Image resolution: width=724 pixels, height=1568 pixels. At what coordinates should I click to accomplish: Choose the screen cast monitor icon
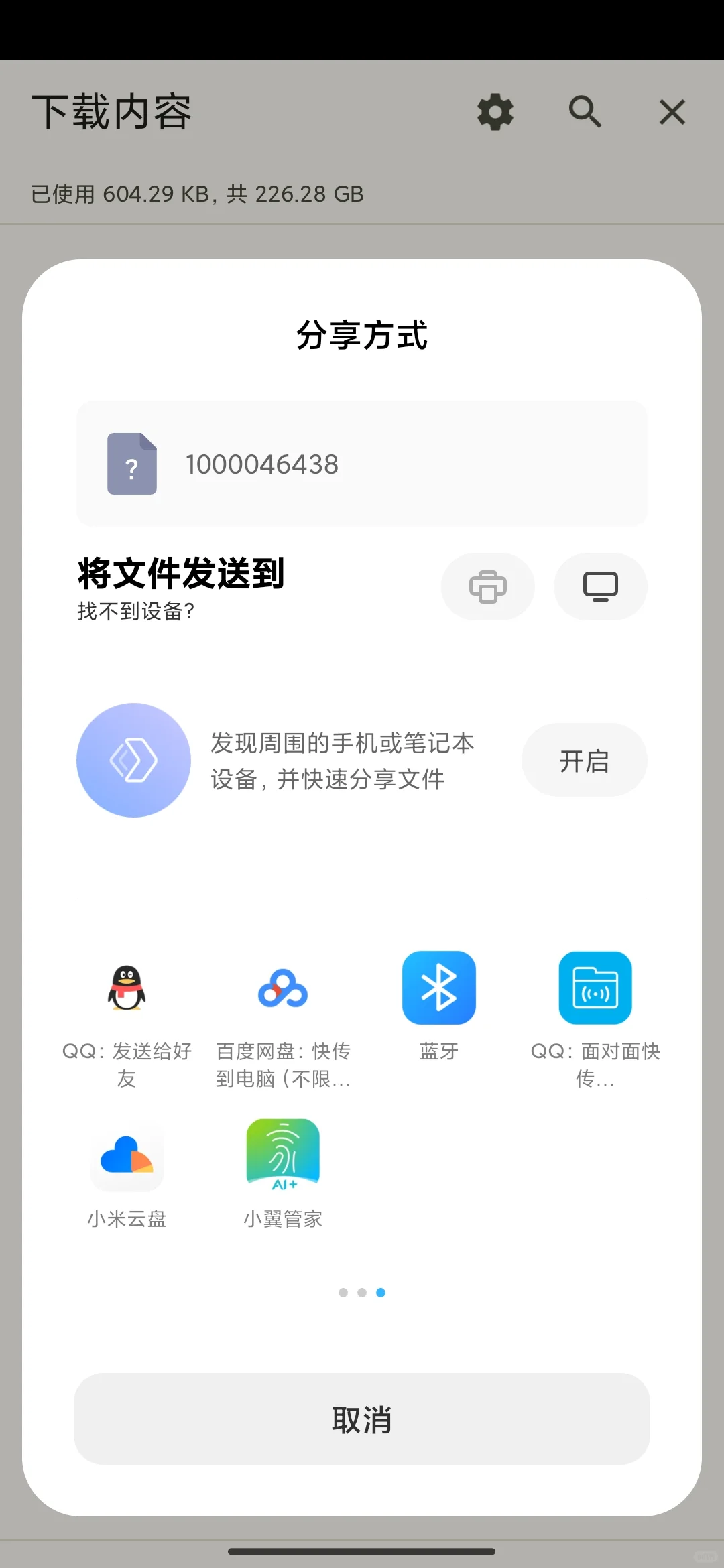pos(601,587)
